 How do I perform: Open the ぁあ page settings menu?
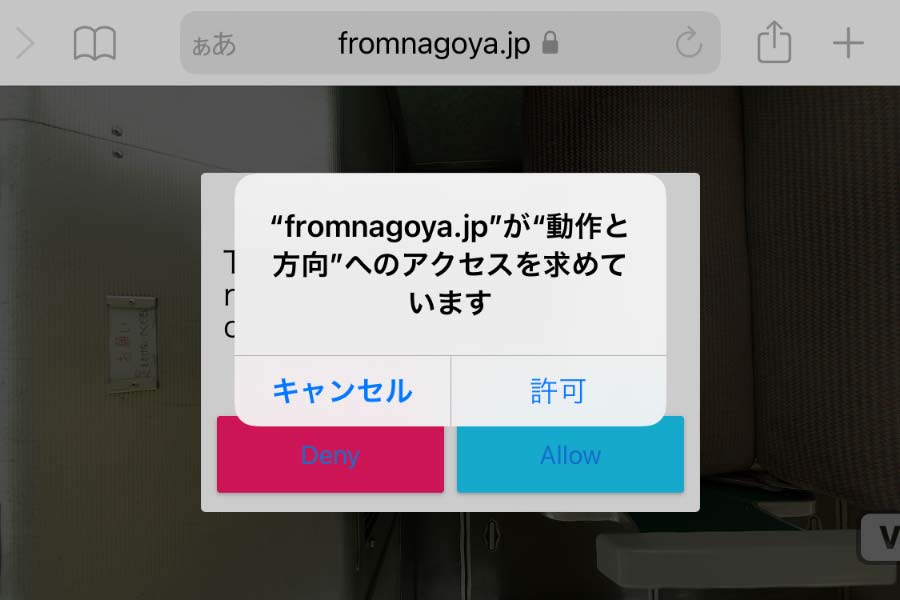tap(214, 43)
